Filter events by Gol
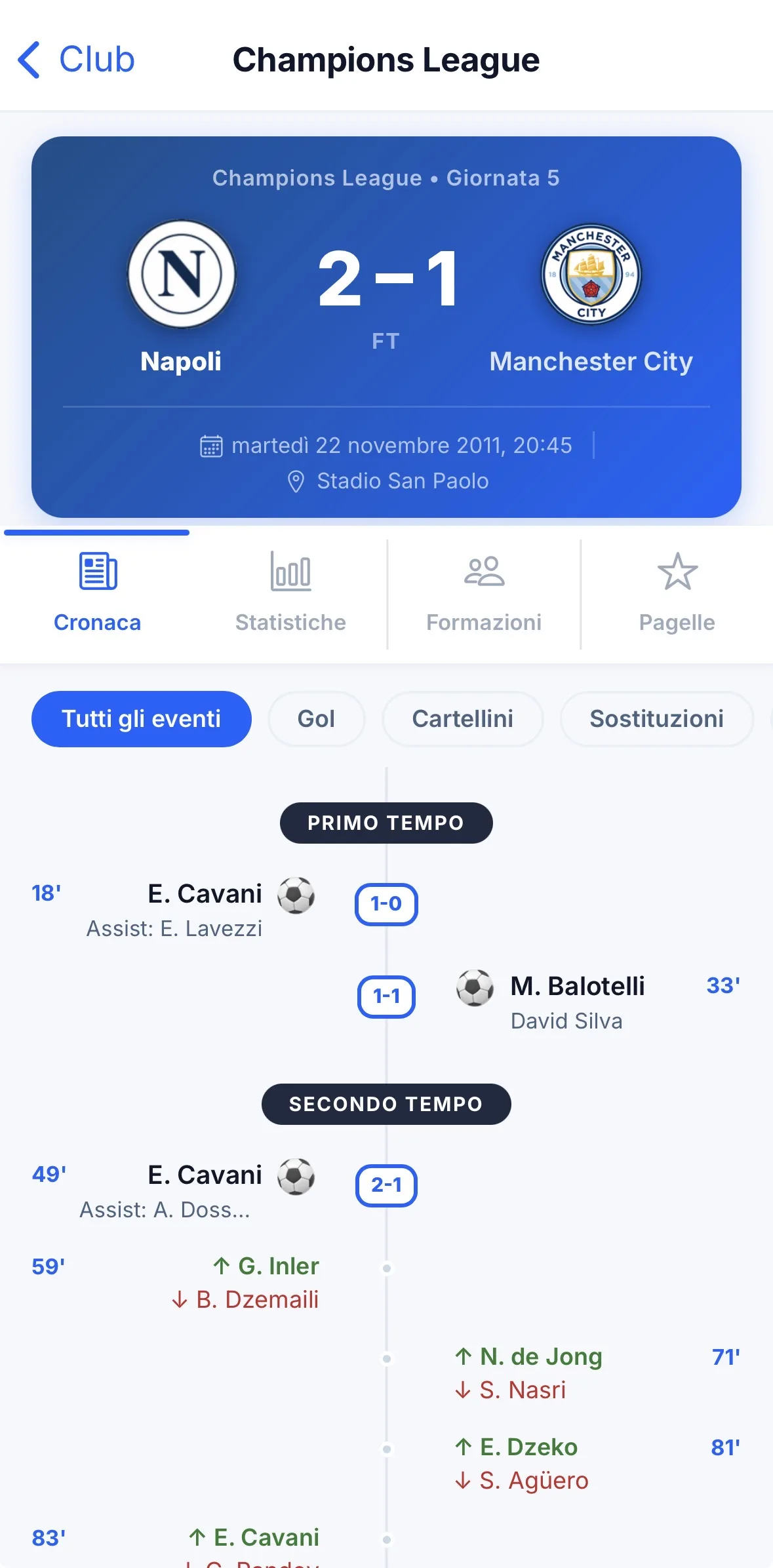 tap(316, 719)
